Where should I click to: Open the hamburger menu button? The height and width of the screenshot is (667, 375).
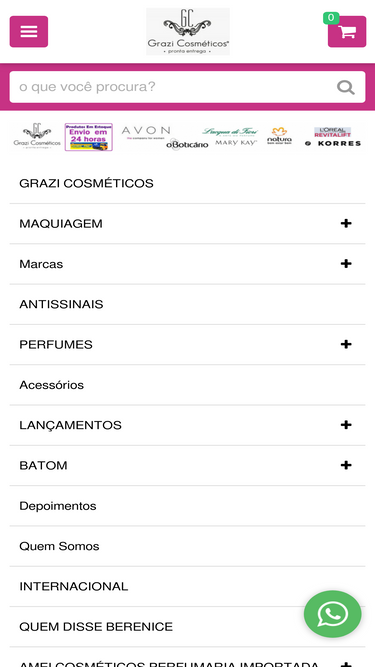click(29, 31)
